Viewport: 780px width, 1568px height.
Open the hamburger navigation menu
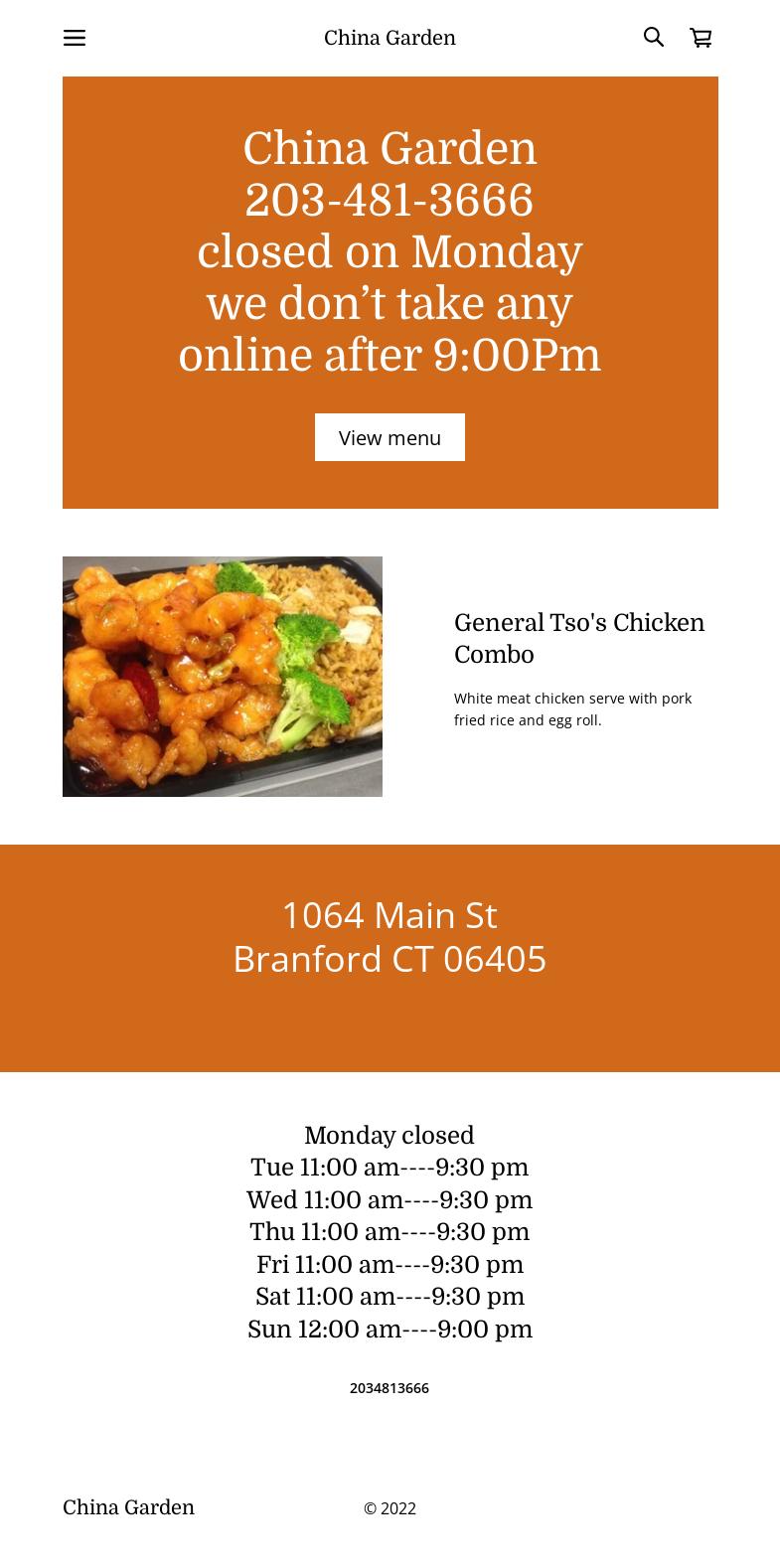coord(75,38)
